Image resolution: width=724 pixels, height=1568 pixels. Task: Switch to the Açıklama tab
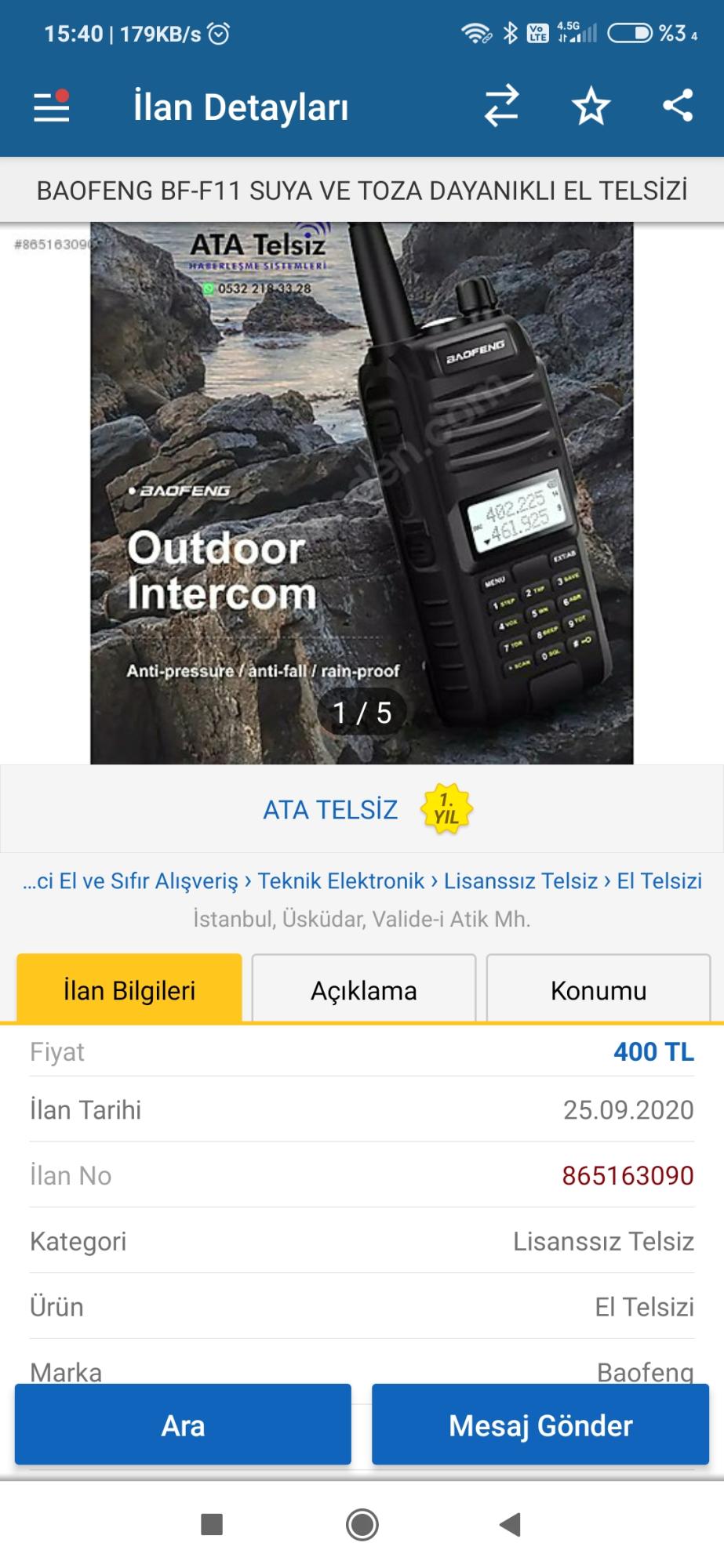click(x=364, y=989)
